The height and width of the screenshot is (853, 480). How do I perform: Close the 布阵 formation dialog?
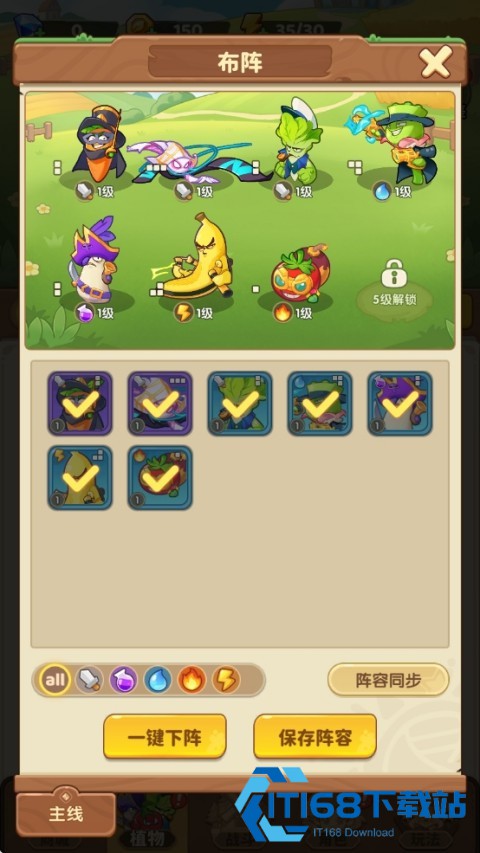(x=436, y=61)
